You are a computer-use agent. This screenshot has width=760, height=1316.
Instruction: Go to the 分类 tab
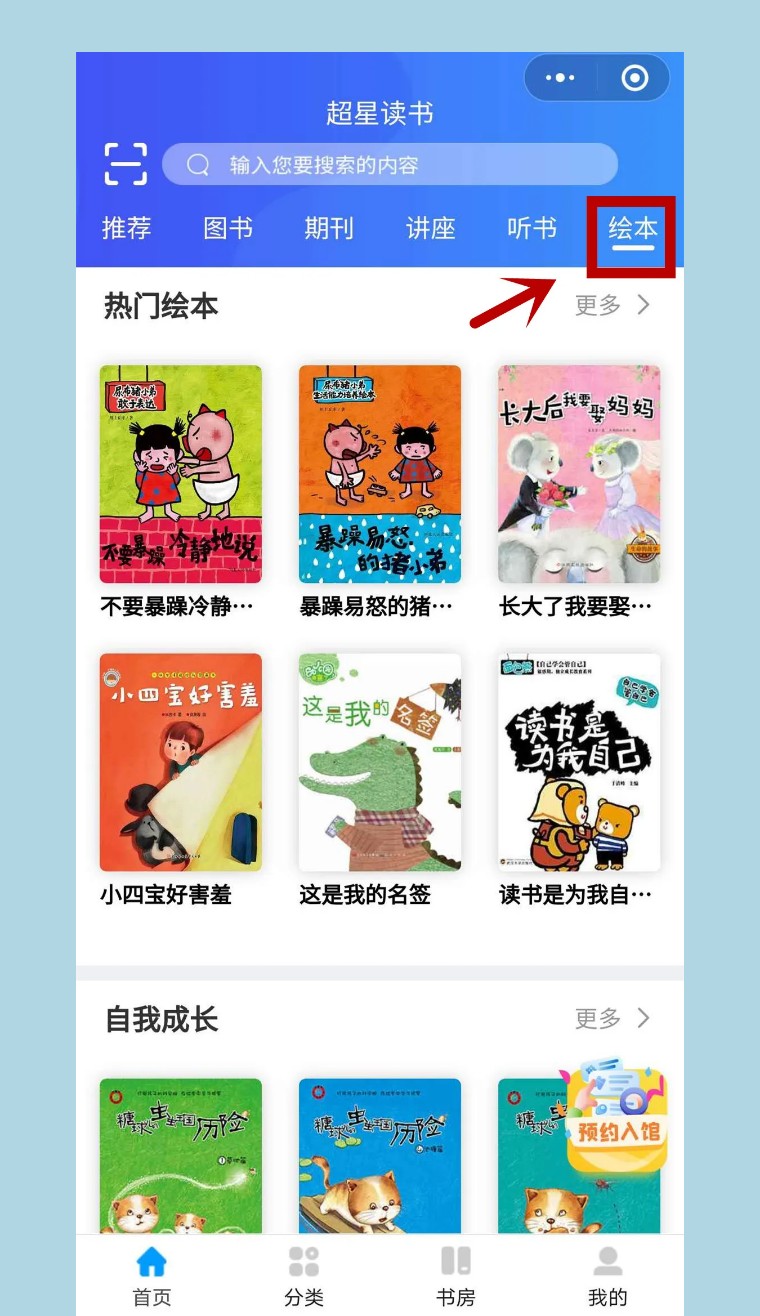pos(304,1275)
